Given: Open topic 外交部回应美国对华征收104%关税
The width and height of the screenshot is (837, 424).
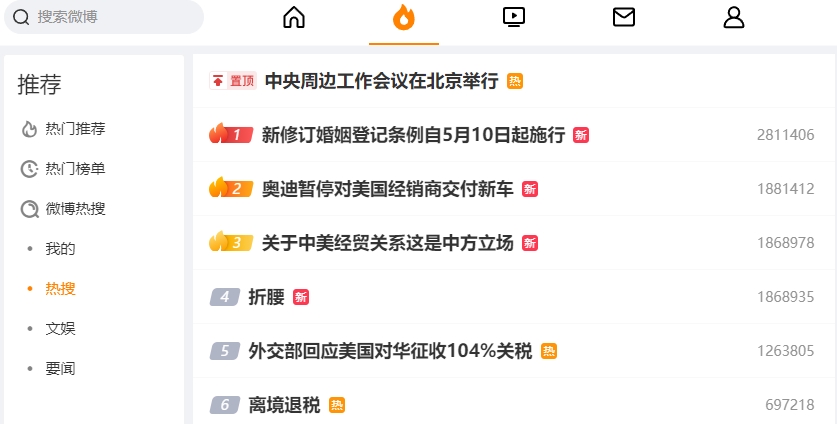Looking at the screenshot, I should tap(390, 351).
